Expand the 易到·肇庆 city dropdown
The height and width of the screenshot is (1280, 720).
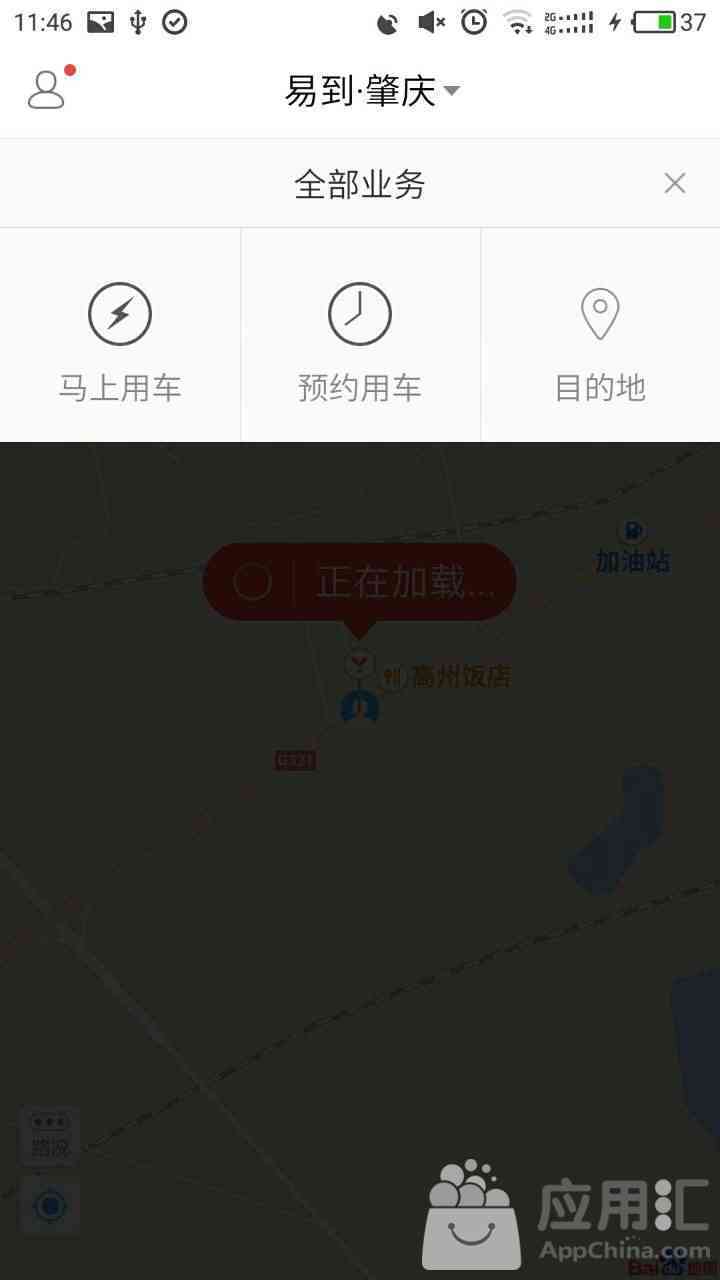pos(372,91)
